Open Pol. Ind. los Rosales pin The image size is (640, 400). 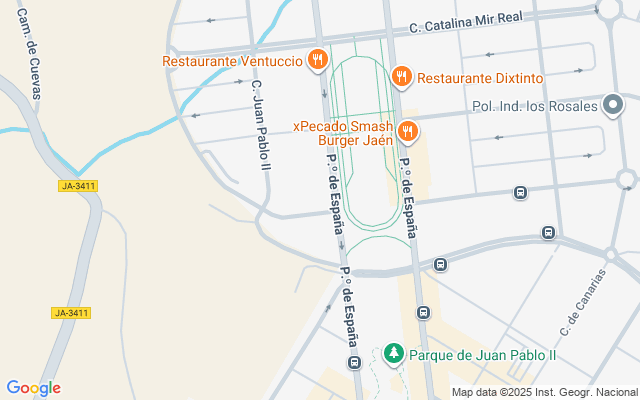(614, 105)
